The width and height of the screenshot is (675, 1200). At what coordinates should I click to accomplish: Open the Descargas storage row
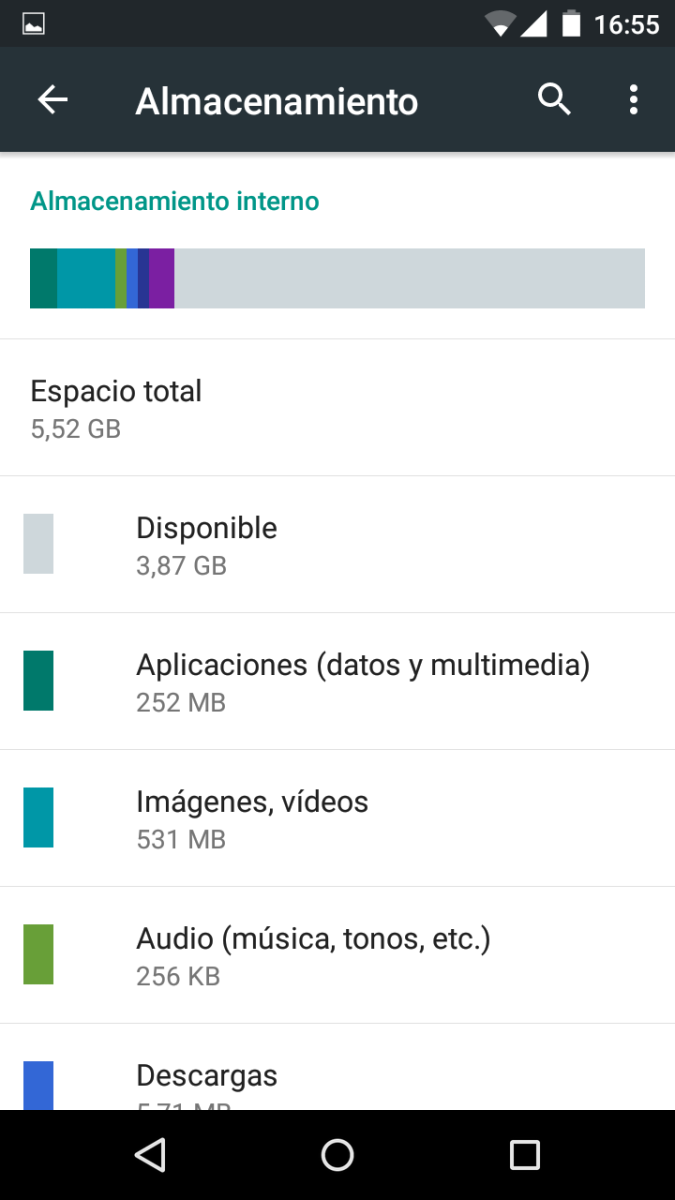coord(337,1067)
